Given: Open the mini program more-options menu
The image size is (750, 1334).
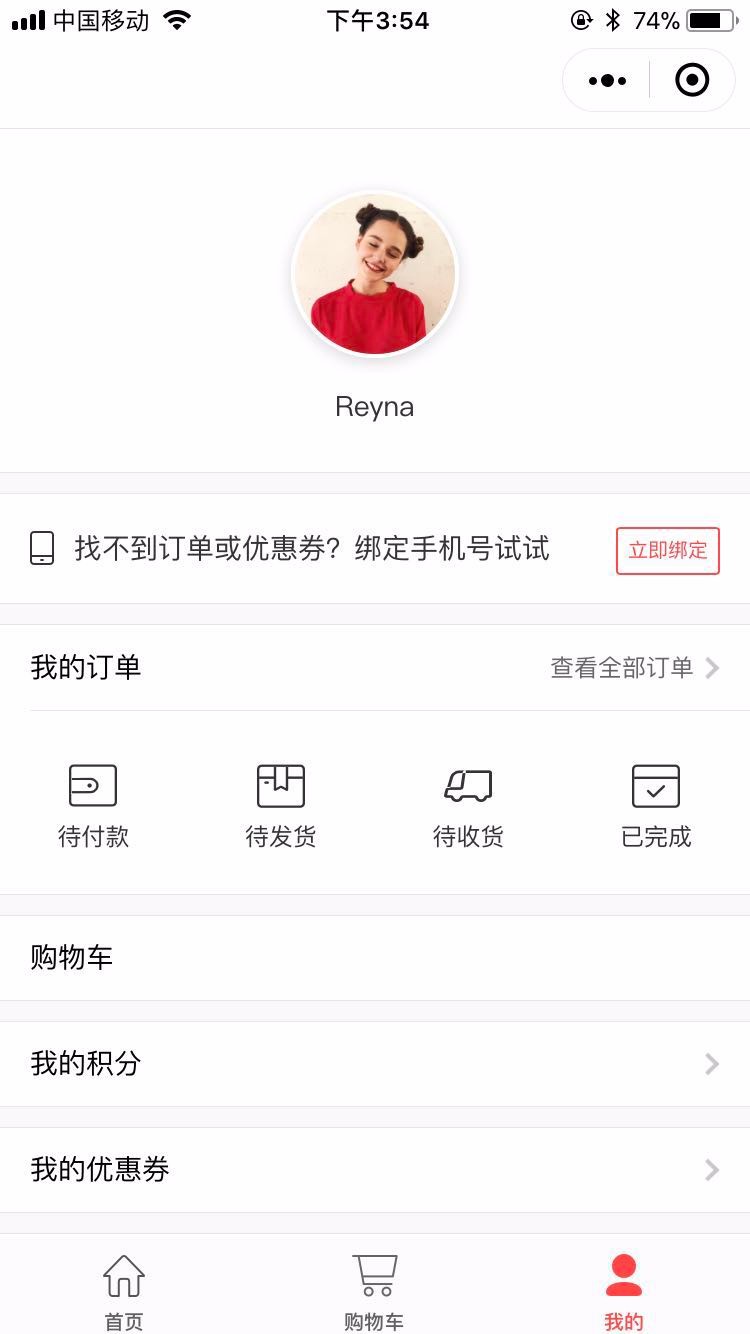Looking at the screenshot, I should point(607,80).
